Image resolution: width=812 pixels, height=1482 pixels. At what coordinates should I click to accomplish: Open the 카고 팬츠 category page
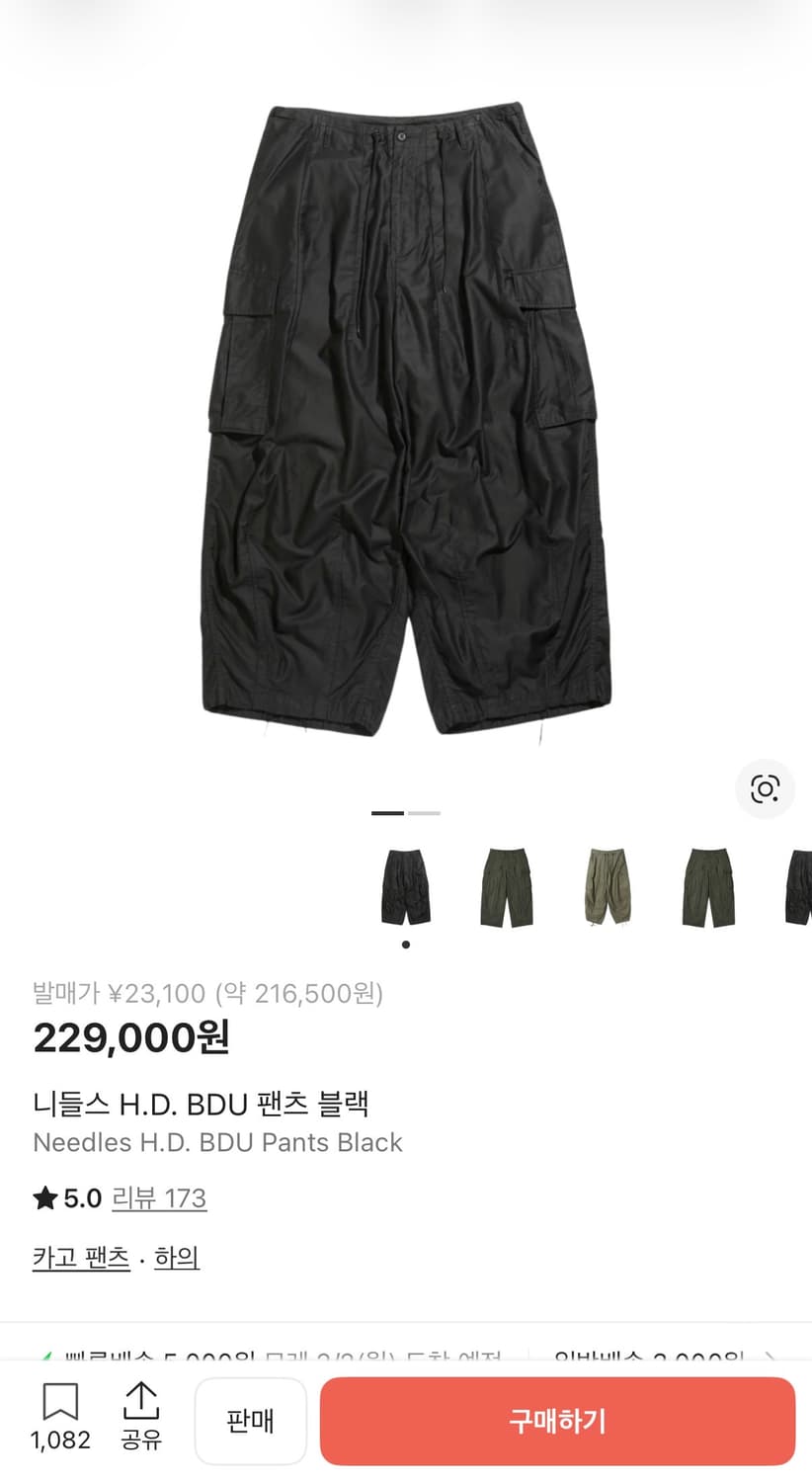click(80, 1258)
